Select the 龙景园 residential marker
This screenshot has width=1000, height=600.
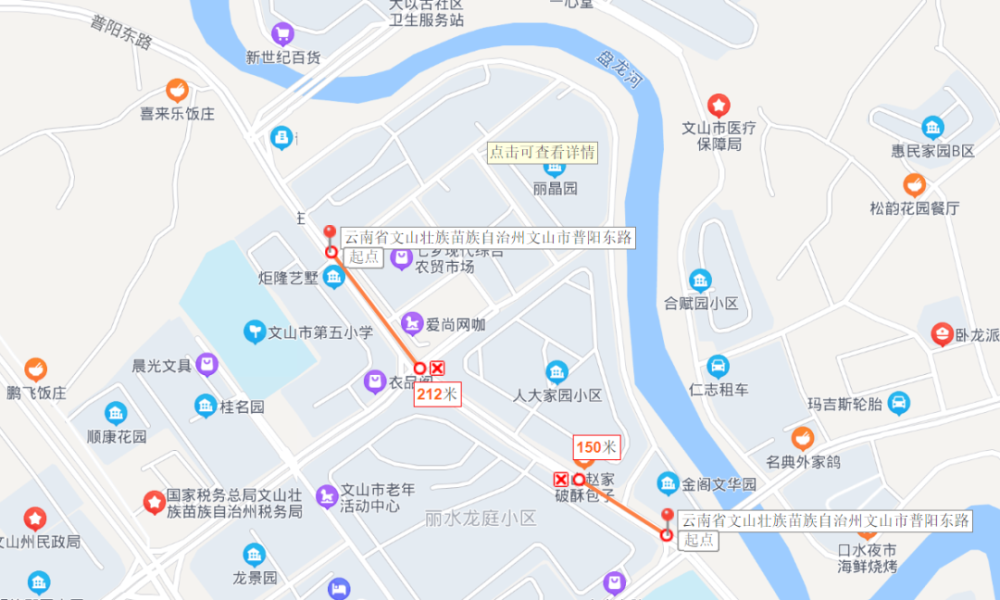coord(254,554)
